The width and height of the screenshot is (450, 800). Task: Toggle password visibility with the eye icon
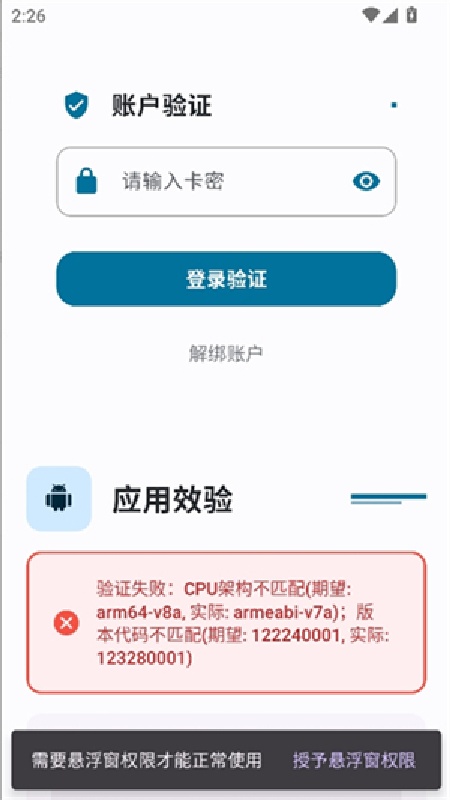366,181
